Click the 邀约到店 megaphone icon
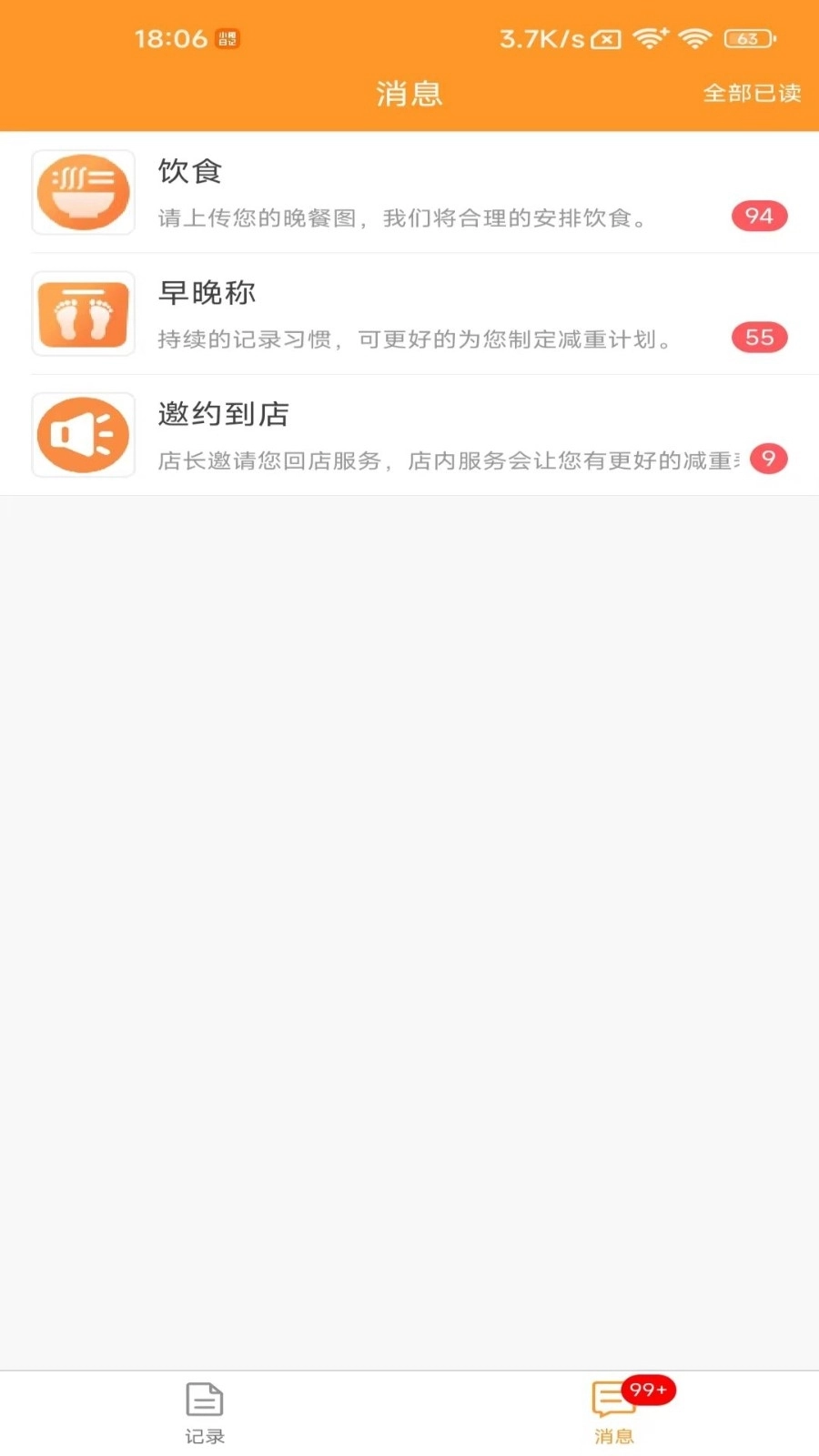This screenshot has width=819, height=1456. tap(83, 435)
